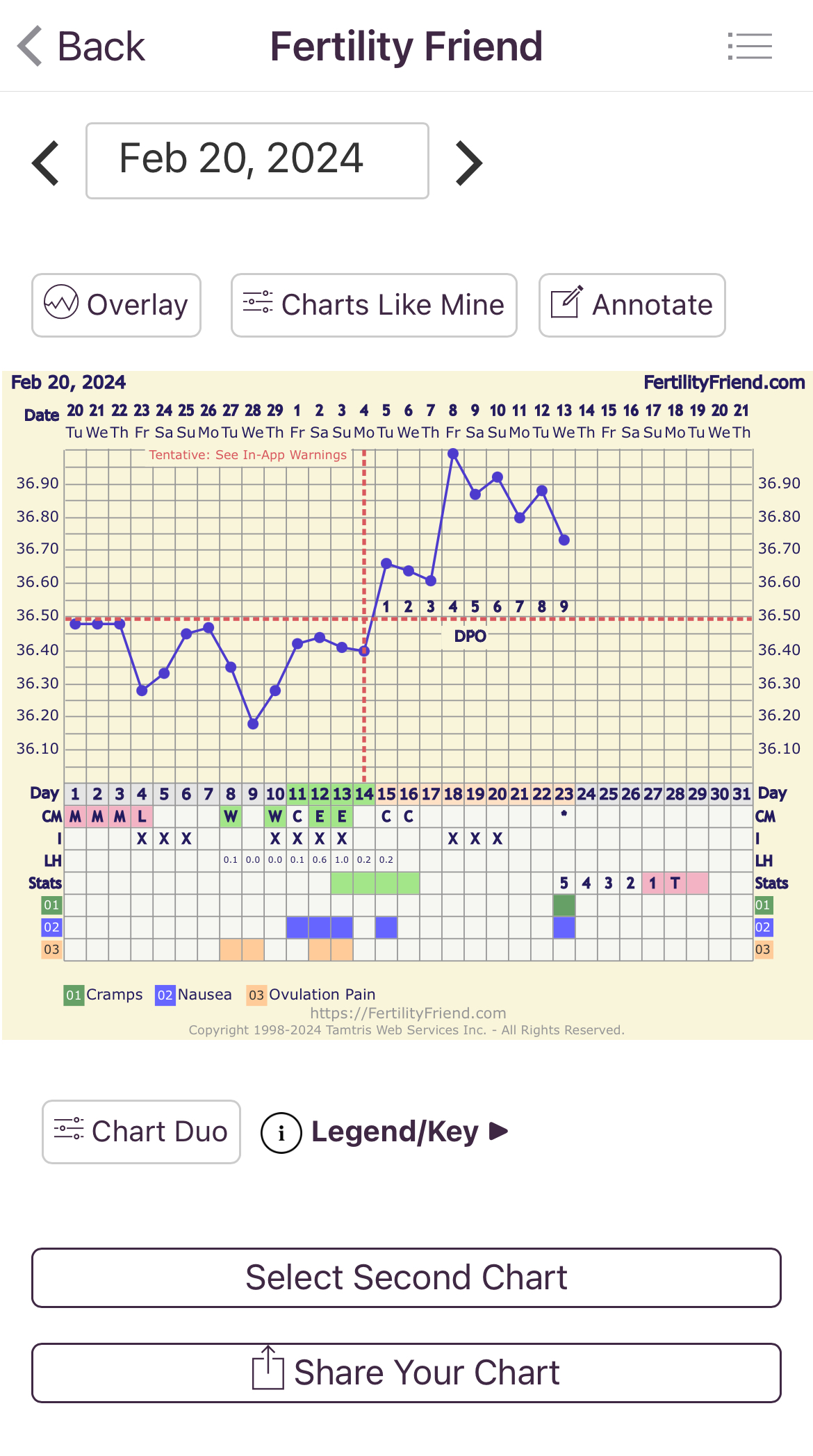Image resolution: width=813 pixels, height=1456 pixels.
Task: Go to the next chart date
Action: [x=469, y=163]
